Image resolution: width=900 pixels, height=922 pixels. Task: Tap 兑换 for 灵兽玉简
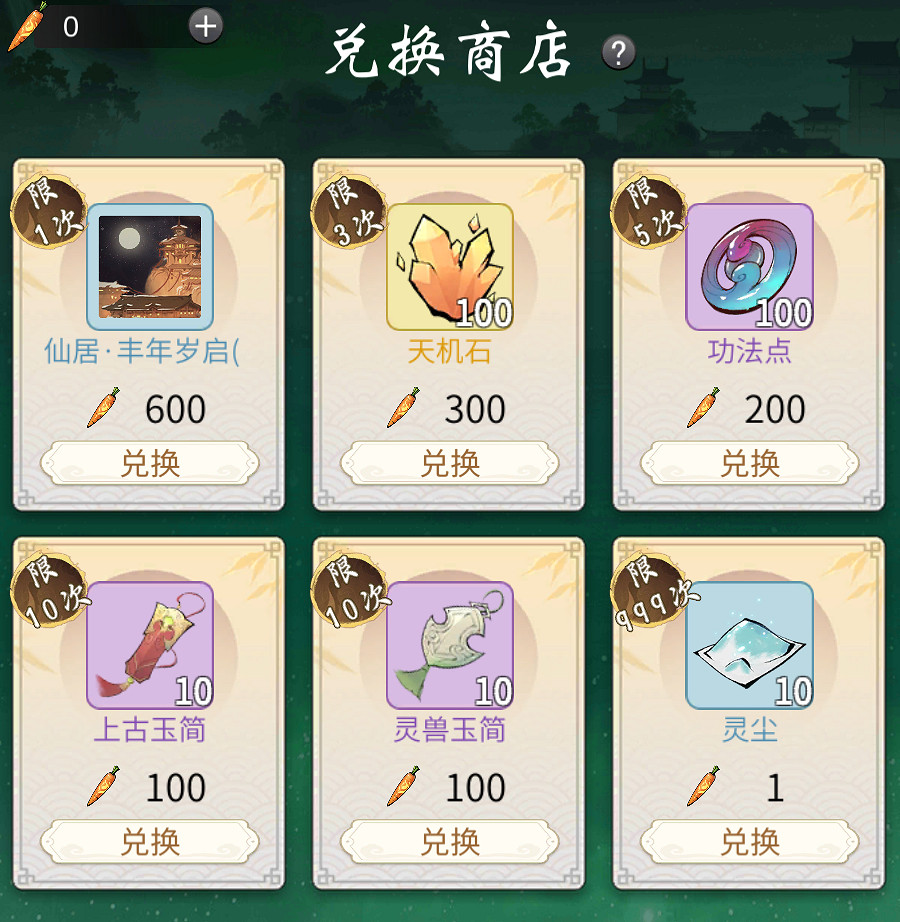click(x=450, y=842)
